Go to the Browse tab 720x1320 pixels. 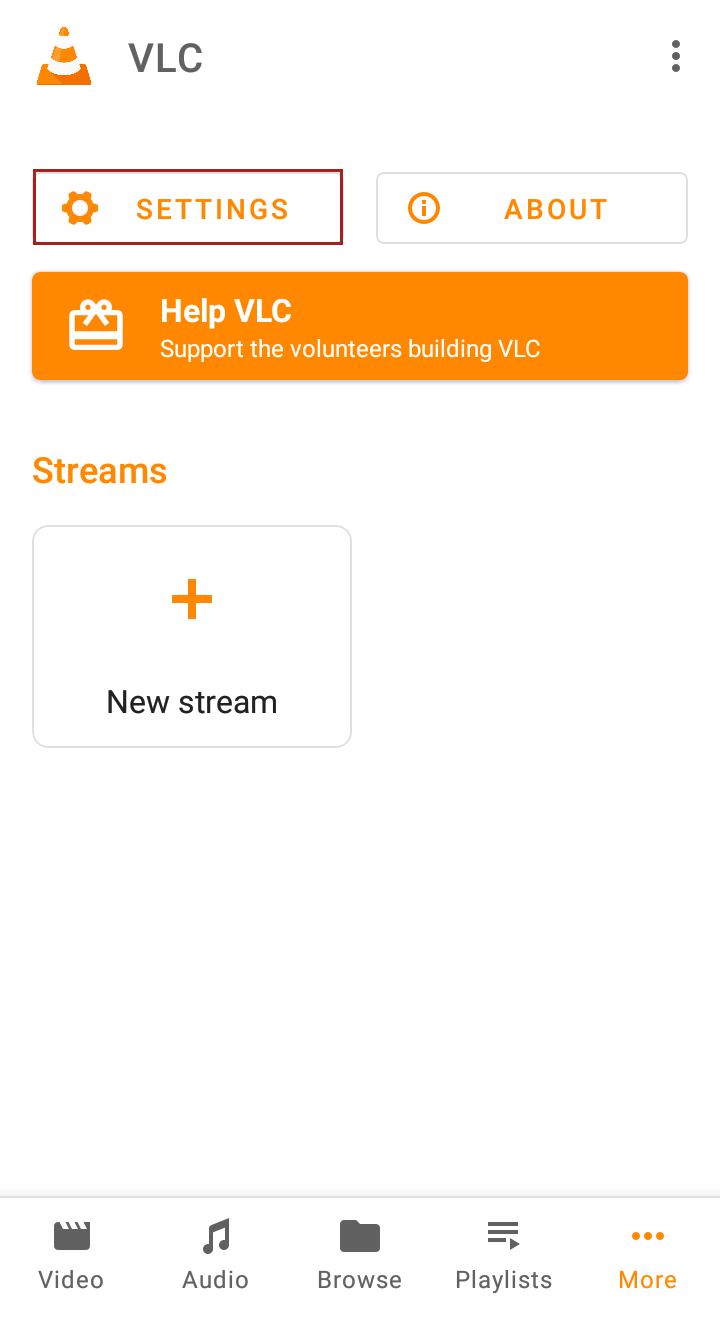[359, 1256]
